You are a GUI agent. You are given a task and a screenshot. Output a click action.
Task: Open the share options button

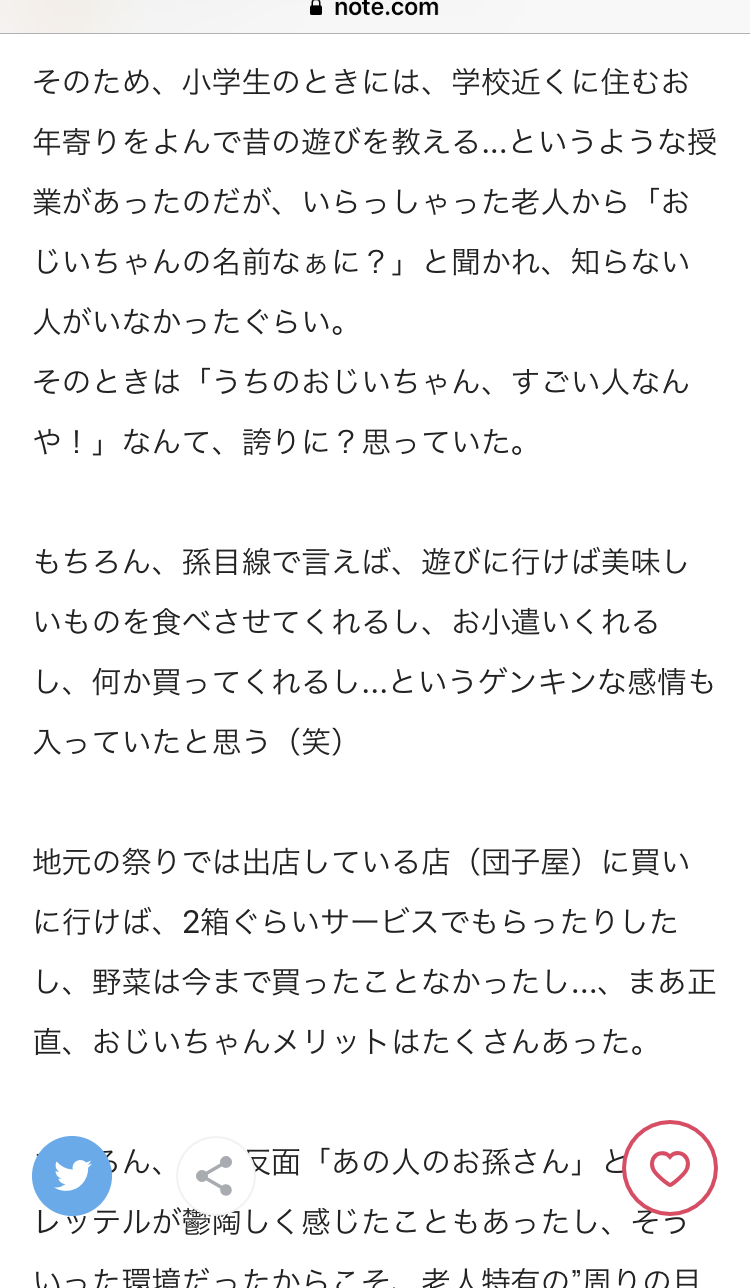pos(215,1176)
